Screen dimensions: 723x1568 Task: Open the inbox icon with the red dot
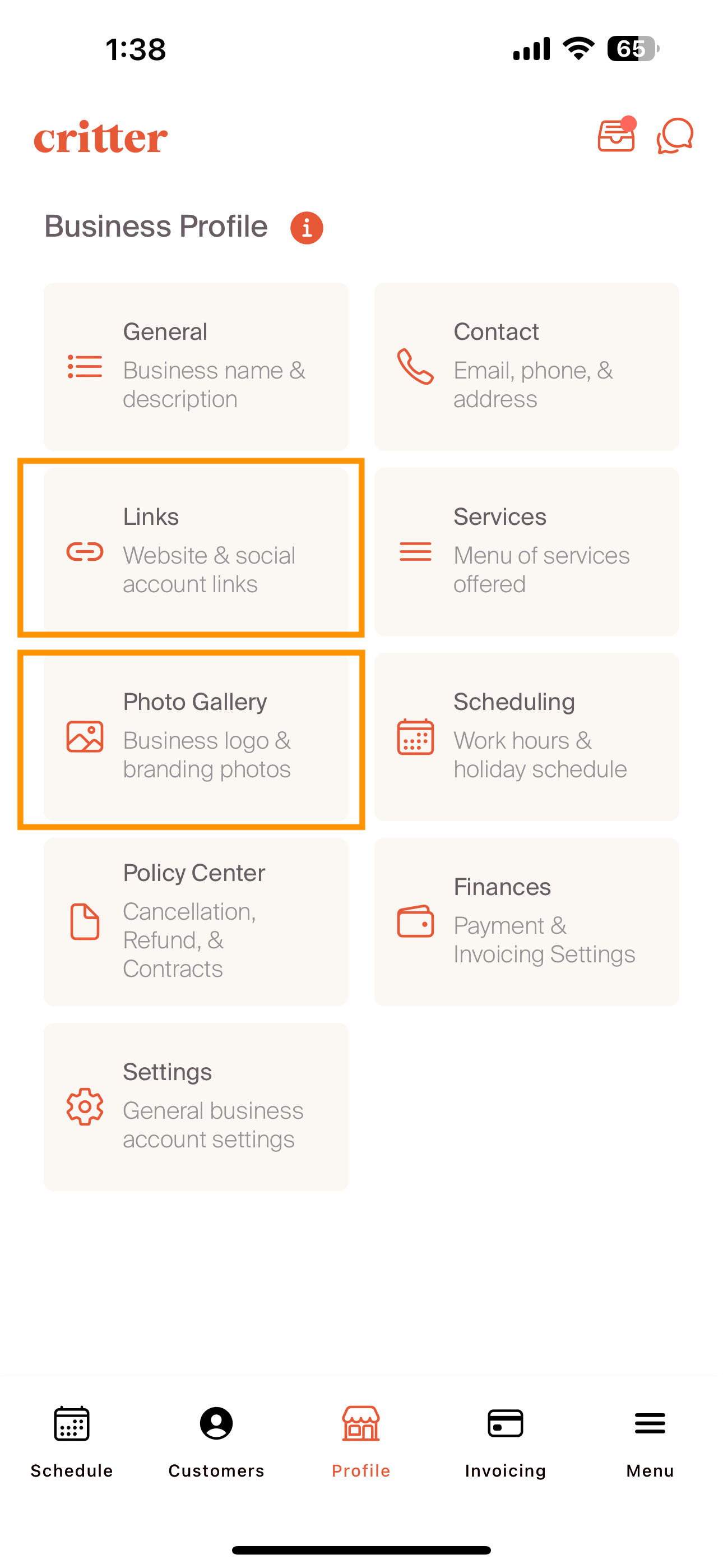(x=616, y=135)
